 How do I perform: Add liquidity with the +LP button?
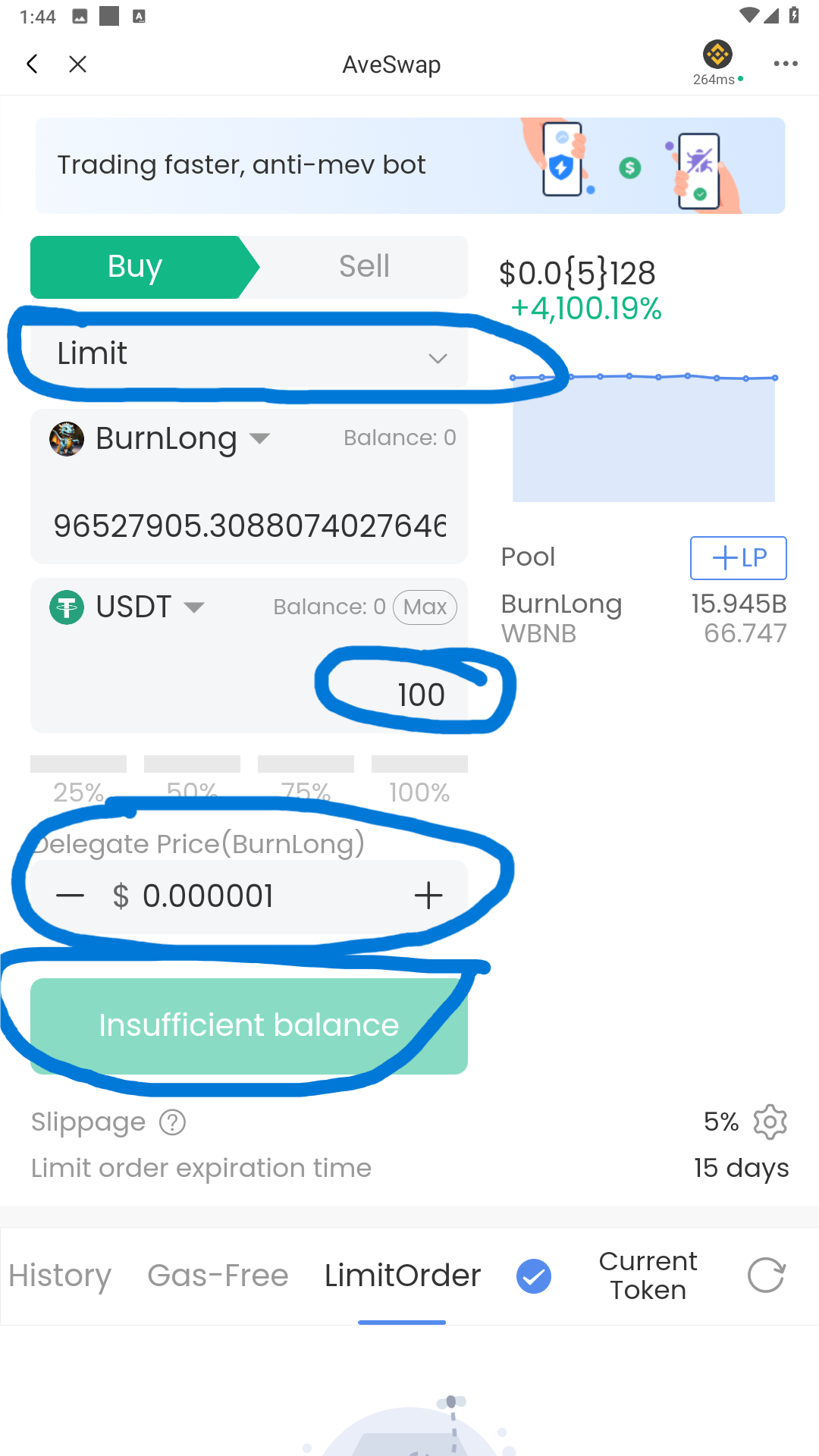(x=738, y=558)
